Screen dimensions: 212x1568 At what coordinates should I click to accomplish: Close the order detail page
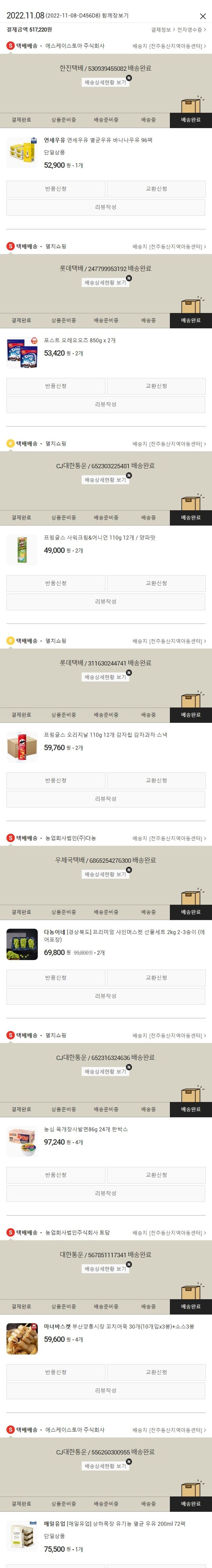202,16
